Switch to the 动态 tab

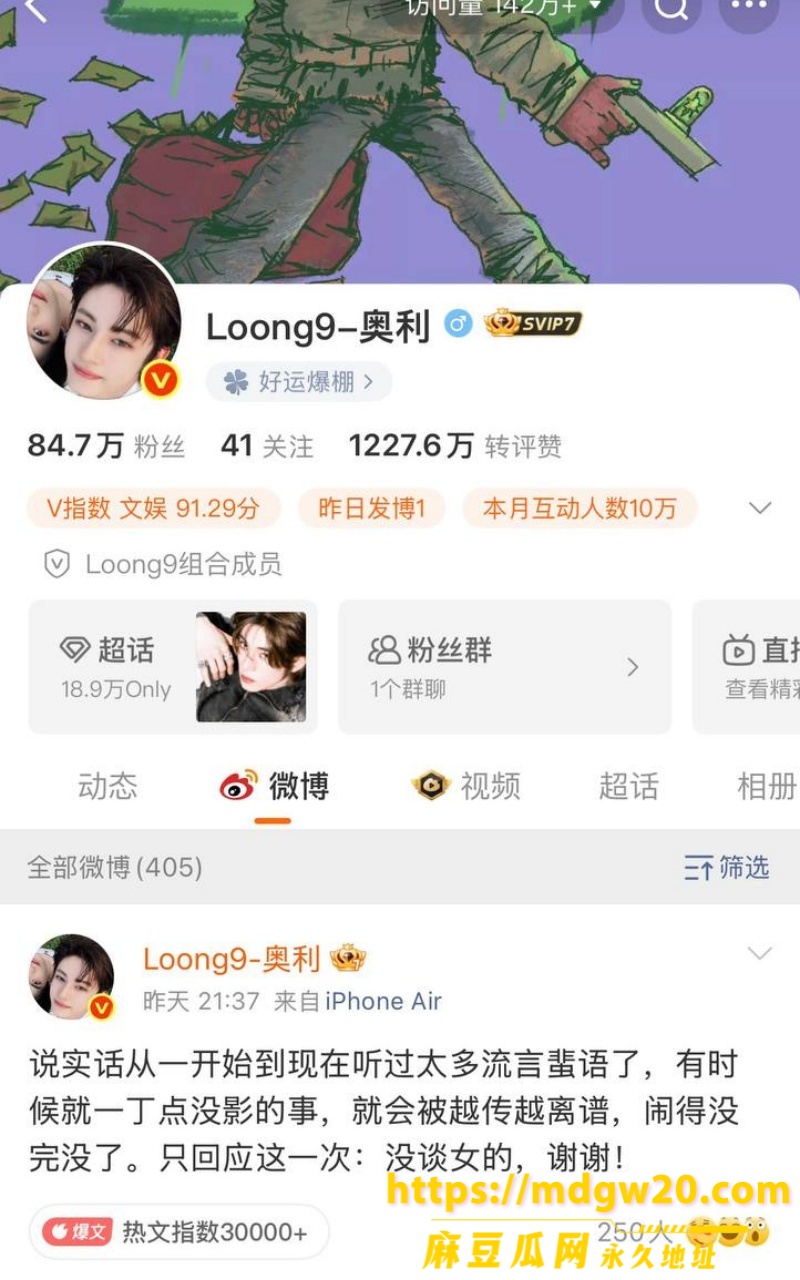click(107, 786)
